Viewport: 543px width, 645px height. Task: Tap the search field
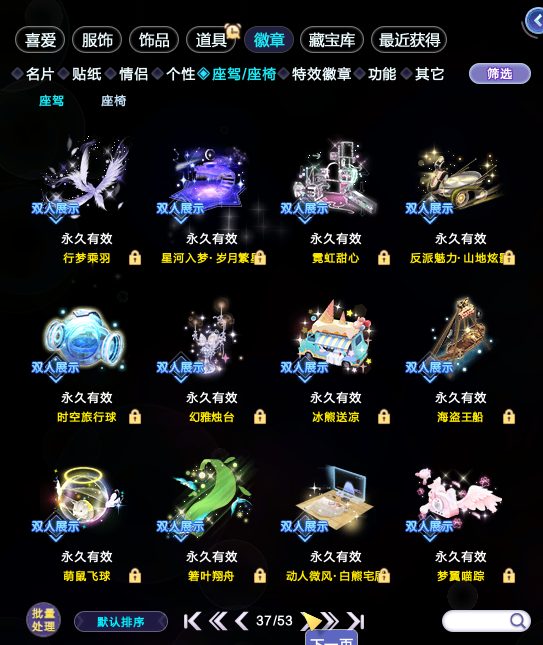486,621
